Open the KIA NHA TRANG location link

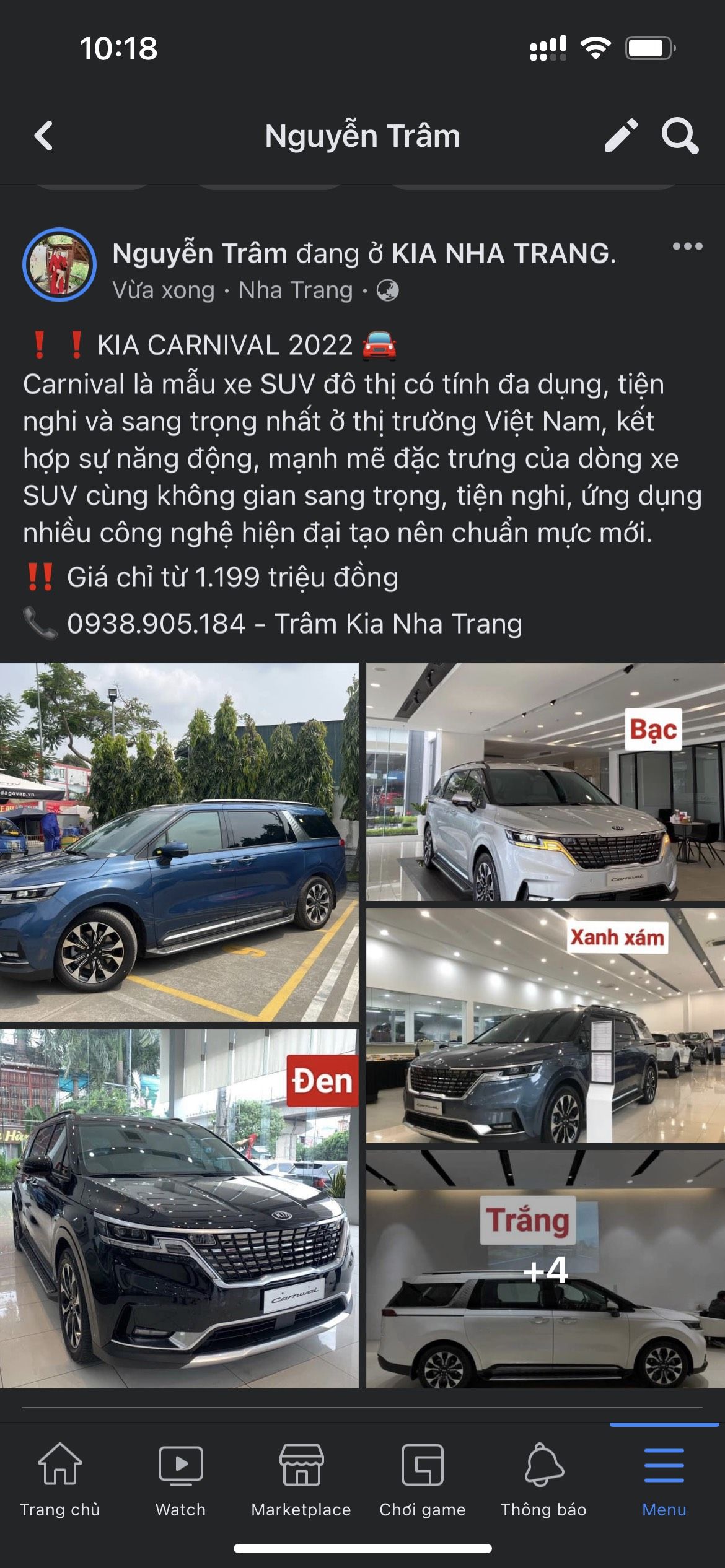coord(502,254)
